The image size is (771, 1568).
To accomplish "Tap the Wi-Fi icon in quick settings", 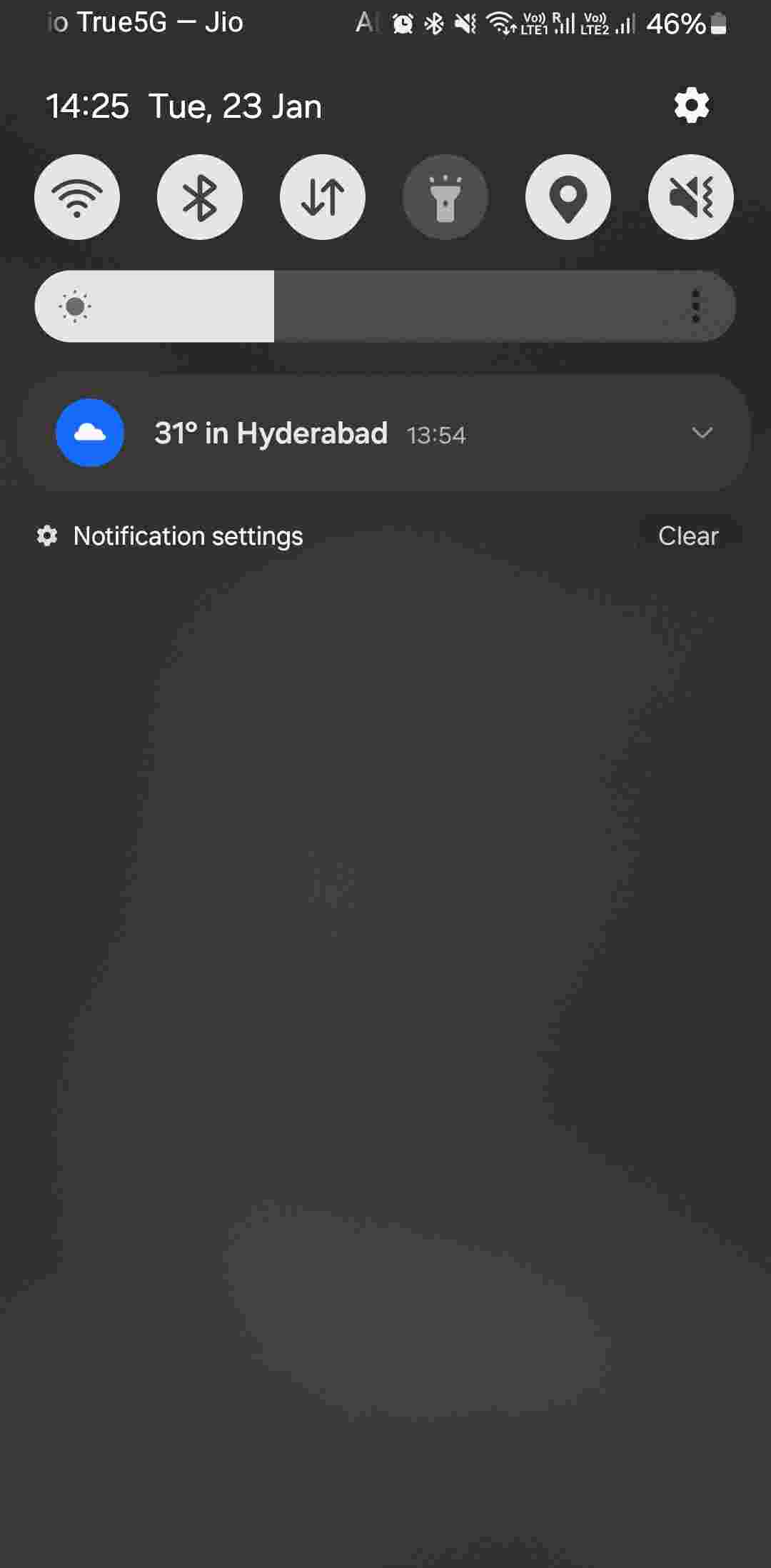I will point(76,197).
